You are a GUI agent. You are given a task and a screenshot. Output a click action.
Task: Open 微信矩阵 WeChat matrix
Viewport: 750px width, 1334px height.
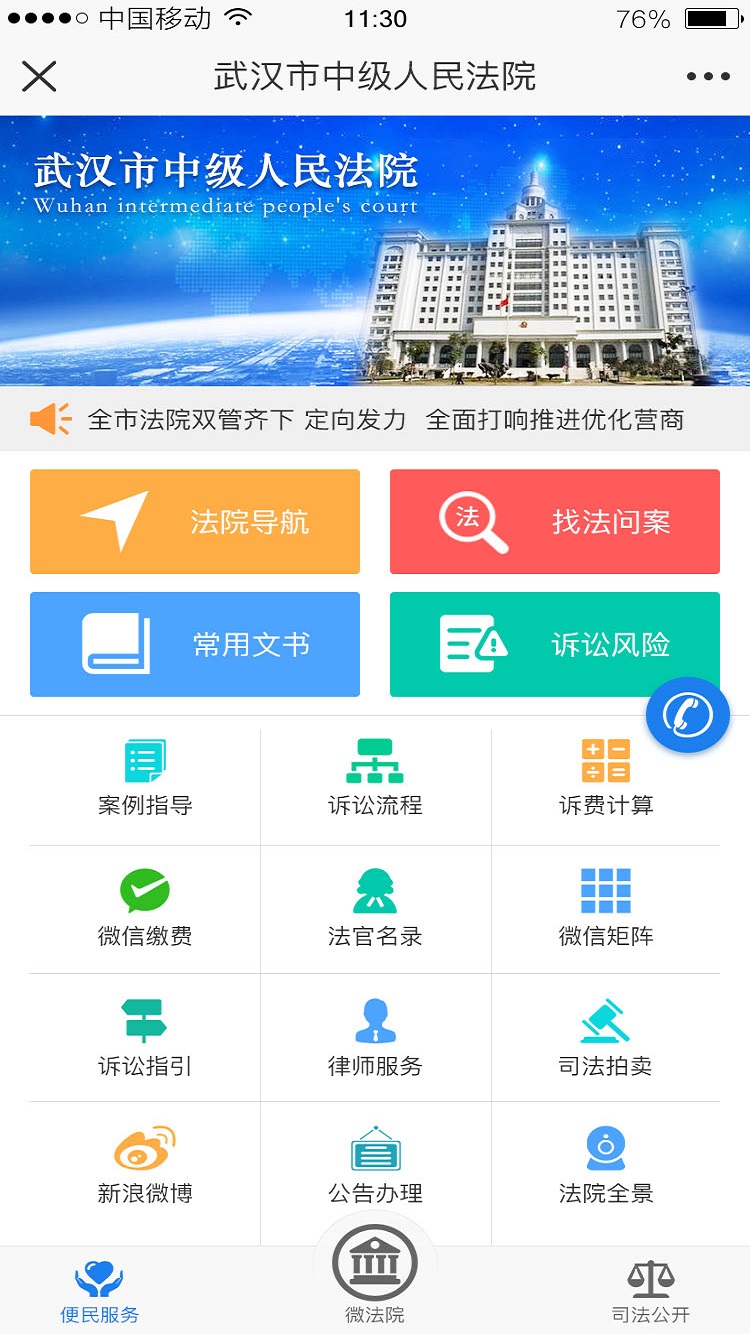point(606,909)
